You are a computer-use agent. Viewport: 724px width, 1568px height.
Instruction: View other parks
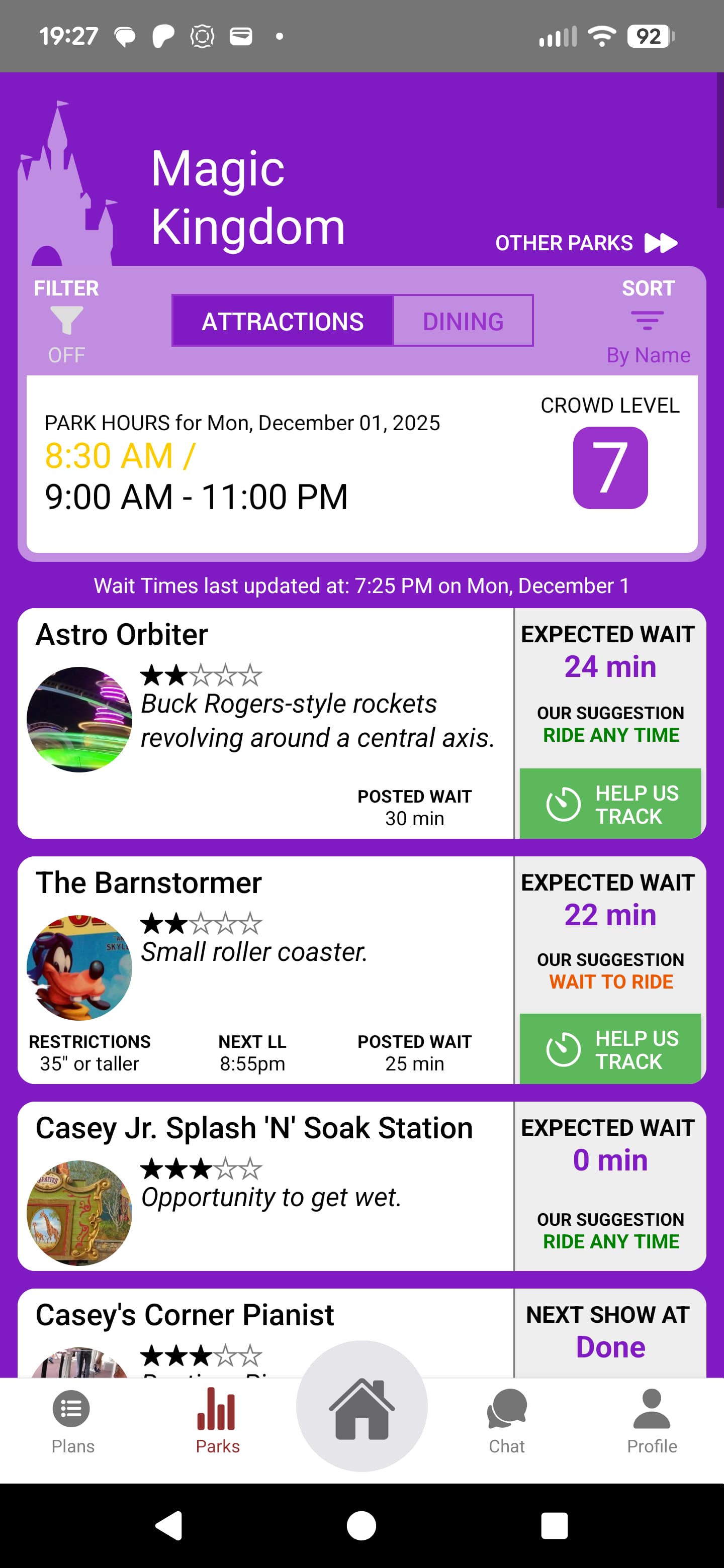[x=586, y=243]
